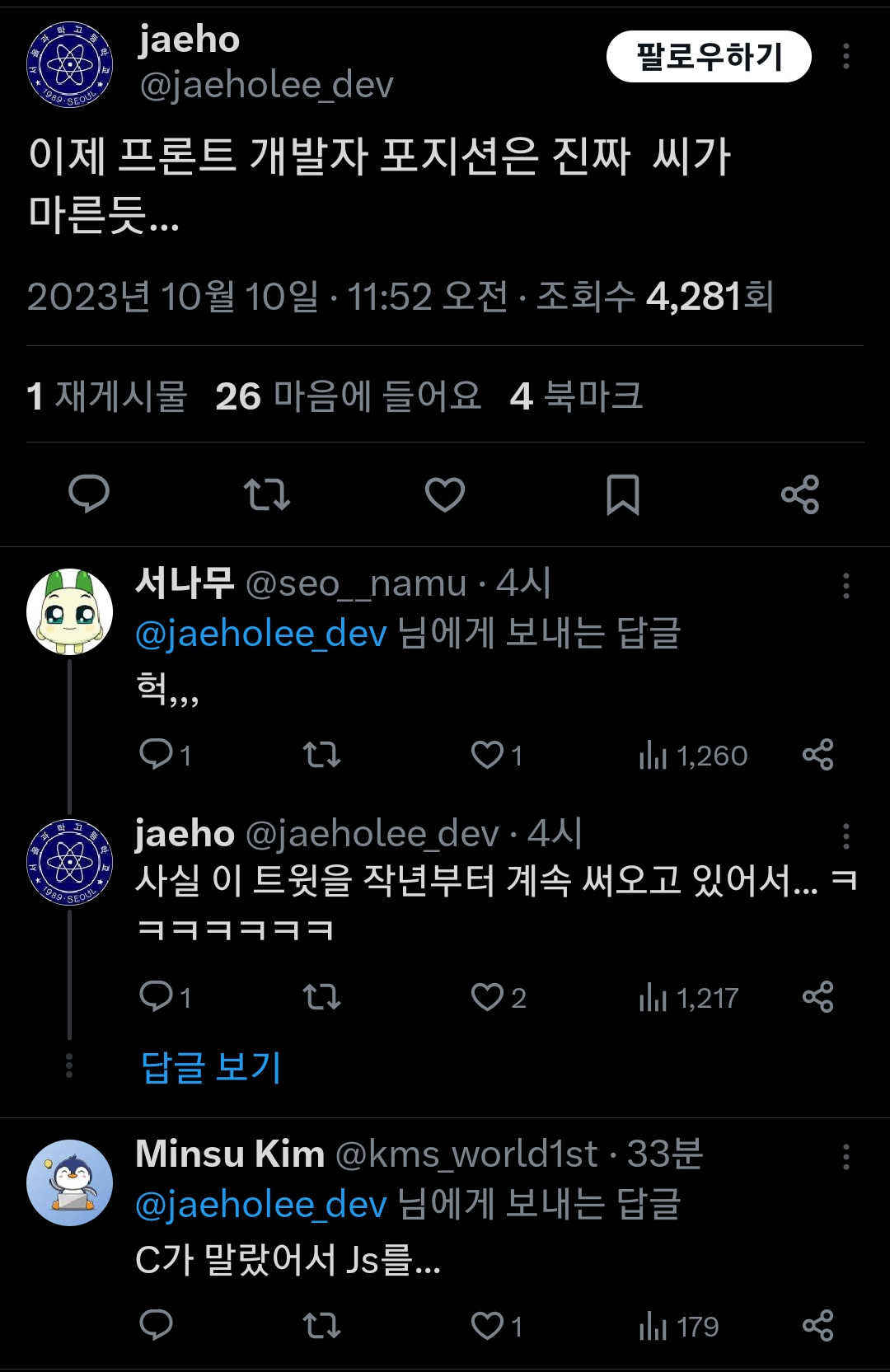The image size is (890, 1372).
Task: Bookmark jaeho's main tweet
Action: coord(623,494)
